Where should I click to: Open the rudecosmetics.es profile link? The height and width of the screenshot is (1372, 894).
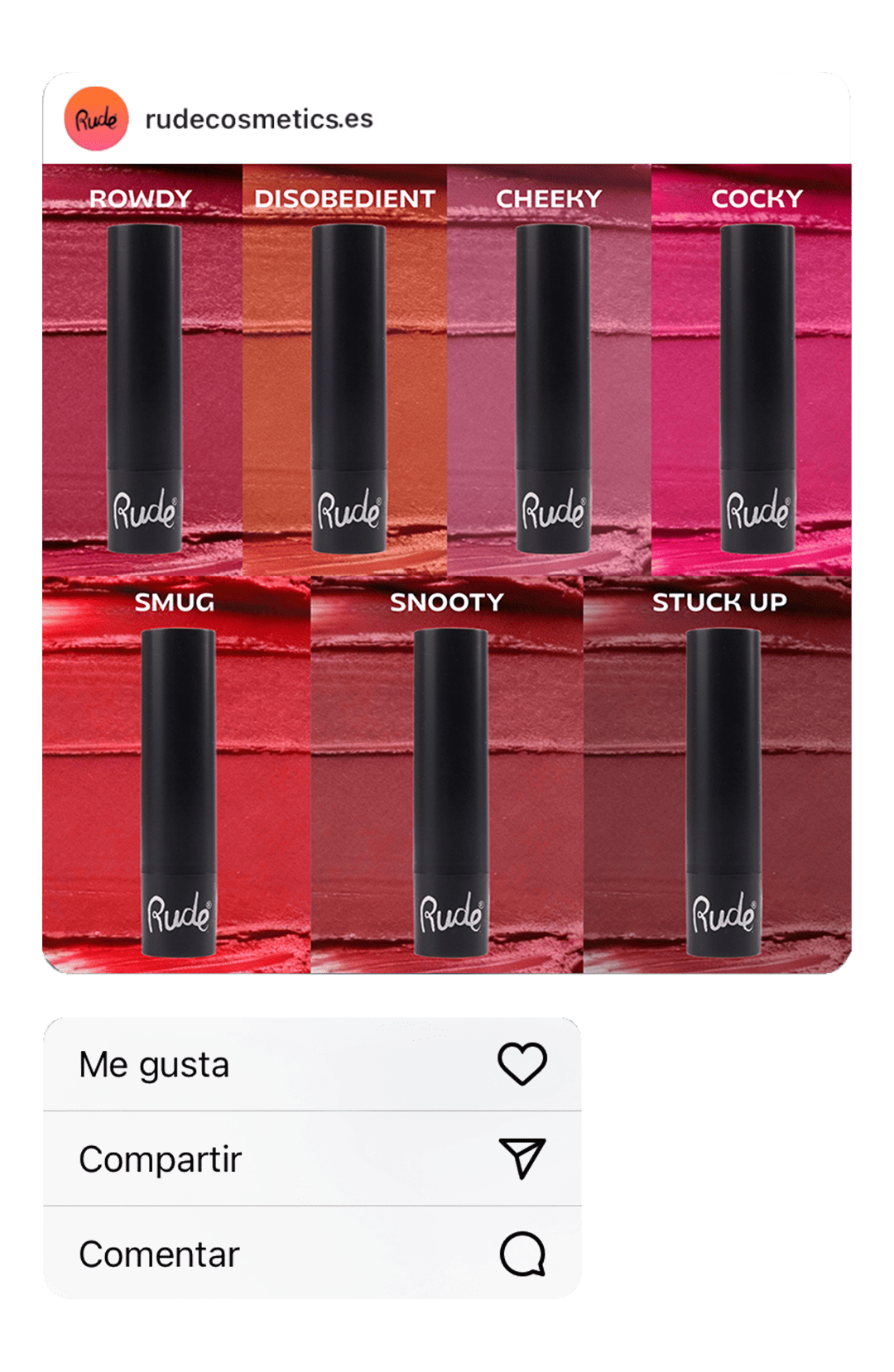[x=262, y=119]
